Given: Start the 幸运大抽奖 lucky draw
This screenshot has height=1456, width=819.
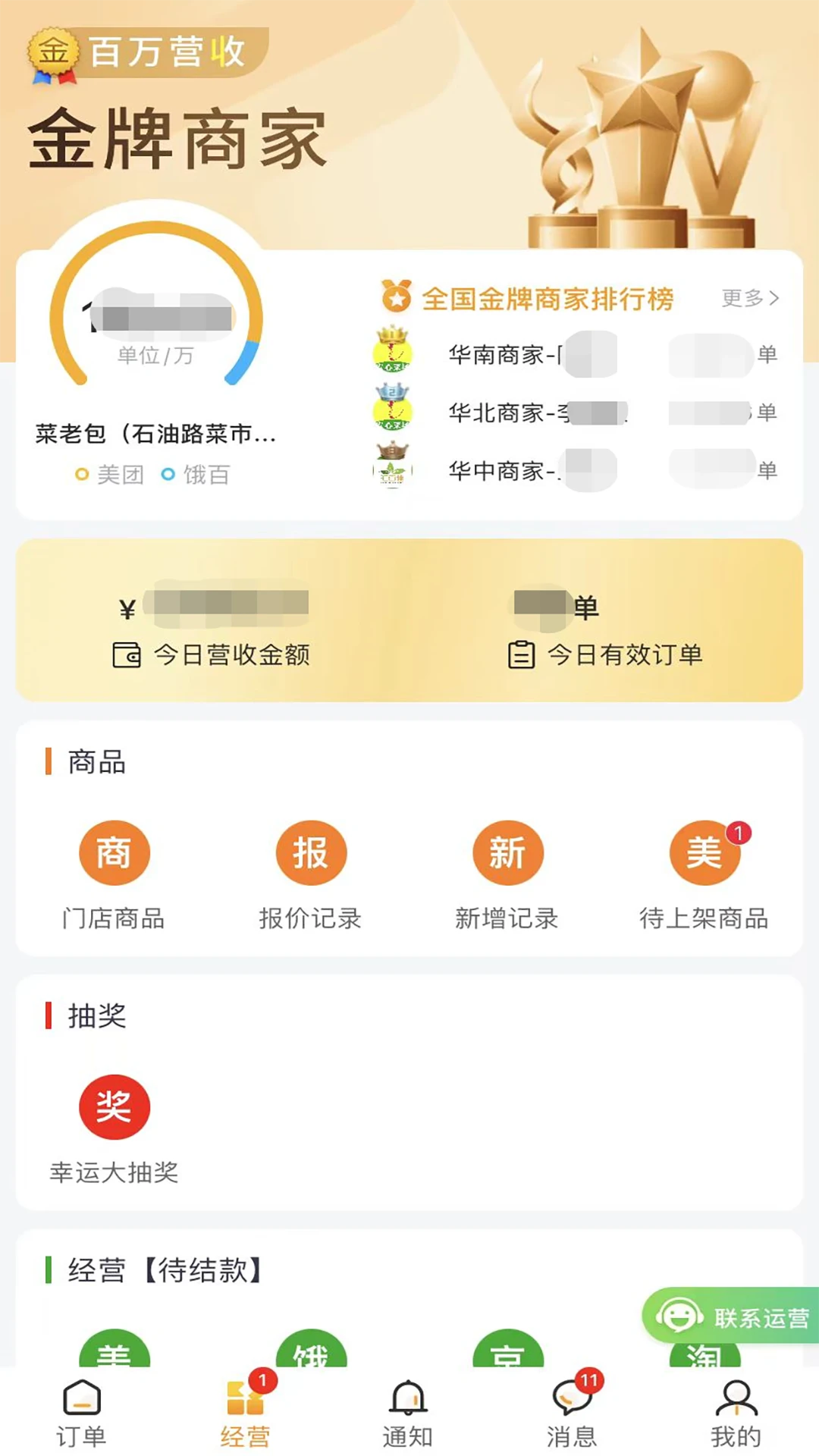Looking at the screenshot, I should click(115, 1106).
